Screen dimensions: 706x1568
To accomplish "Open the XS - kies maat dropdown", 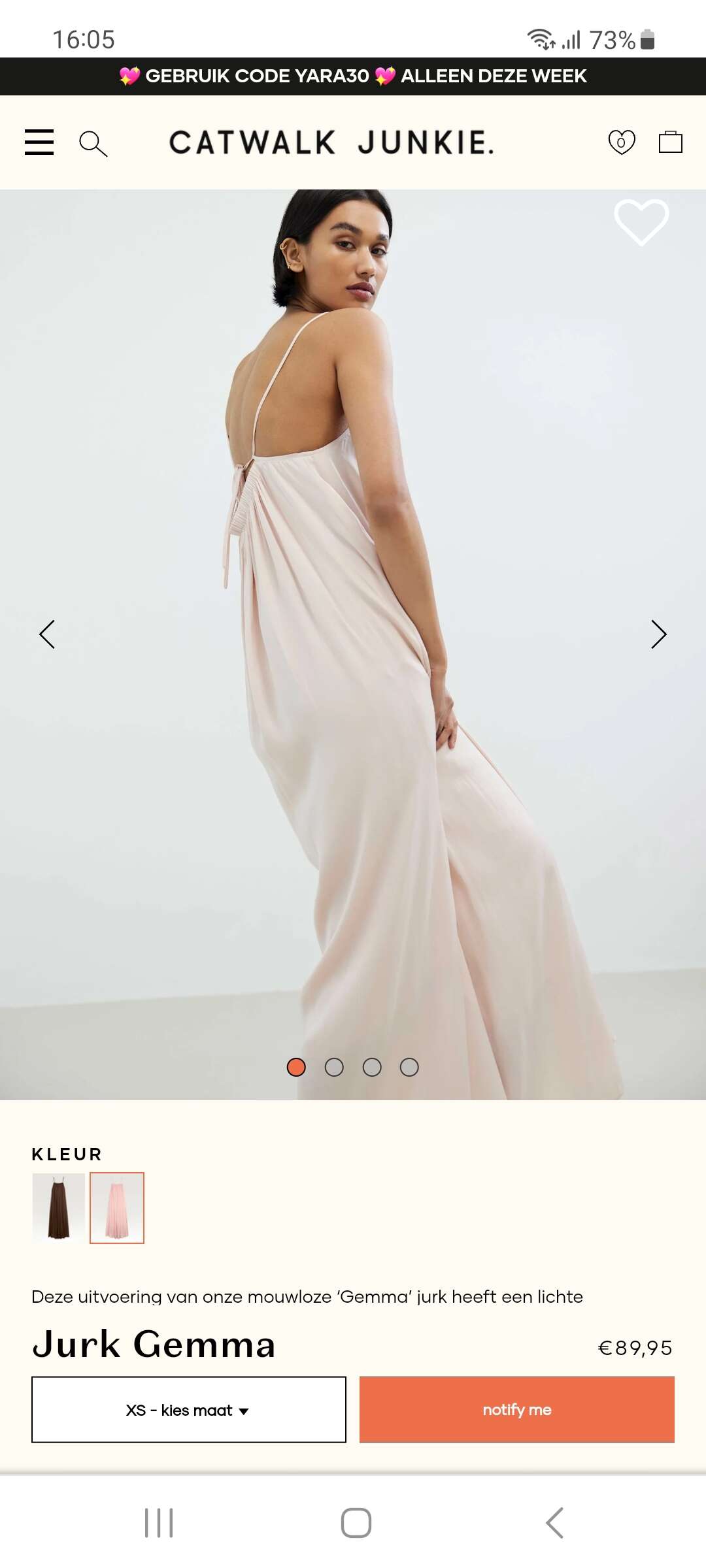I will 189,1409.
